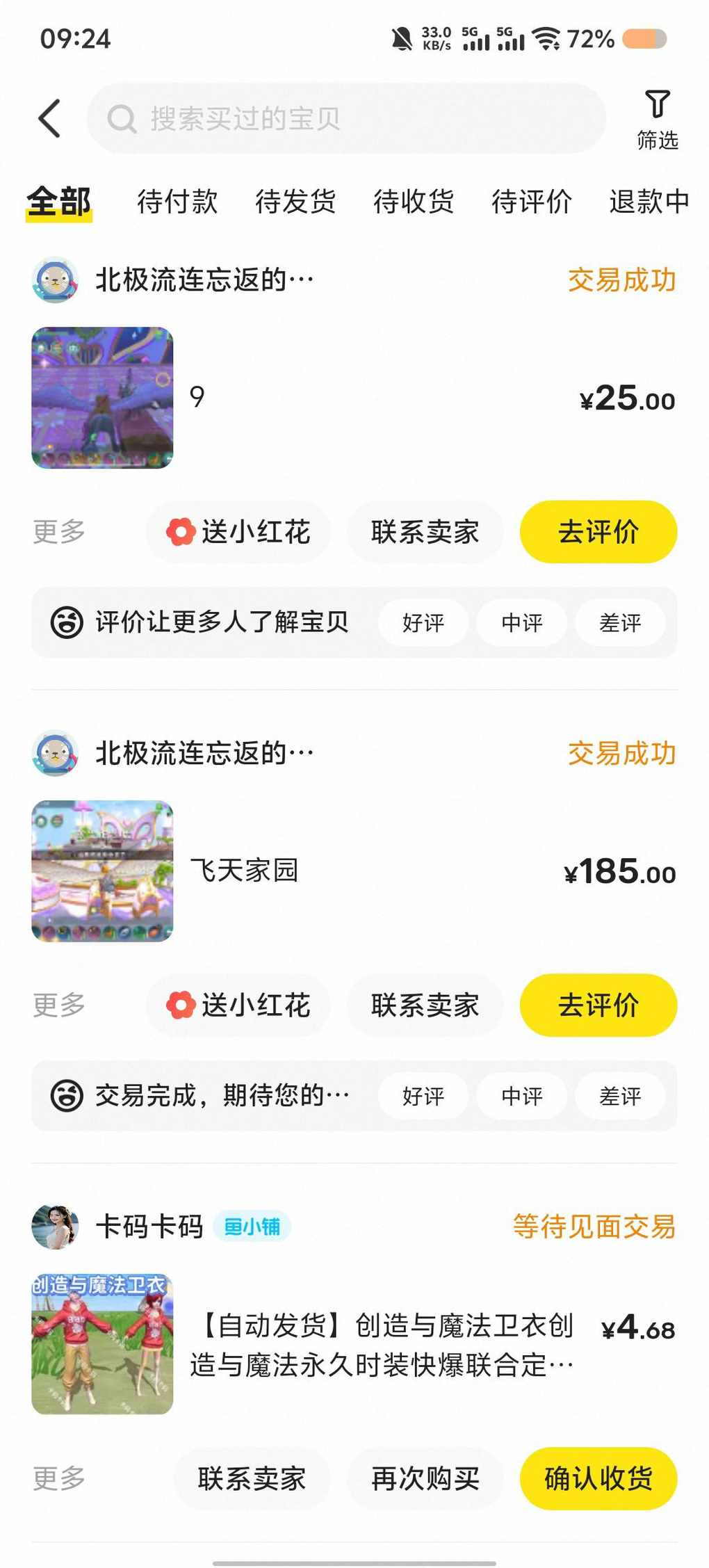Tap 再次购买 for the 卡码卡码 order

pyautogui.click(x=425, y=1479)
